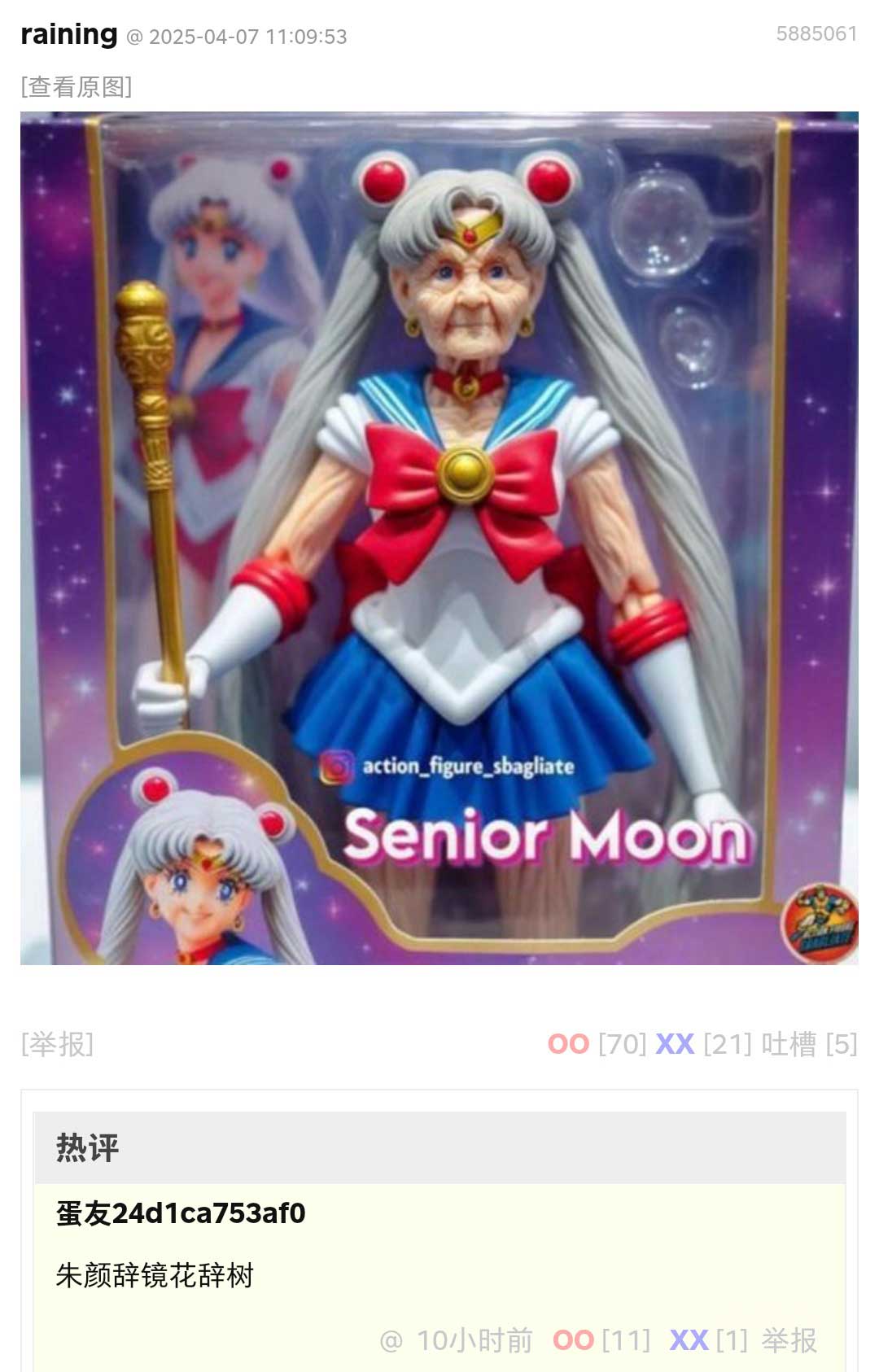Report the hot comment by 蛋友24d1ca753af0

point(789,1339)
